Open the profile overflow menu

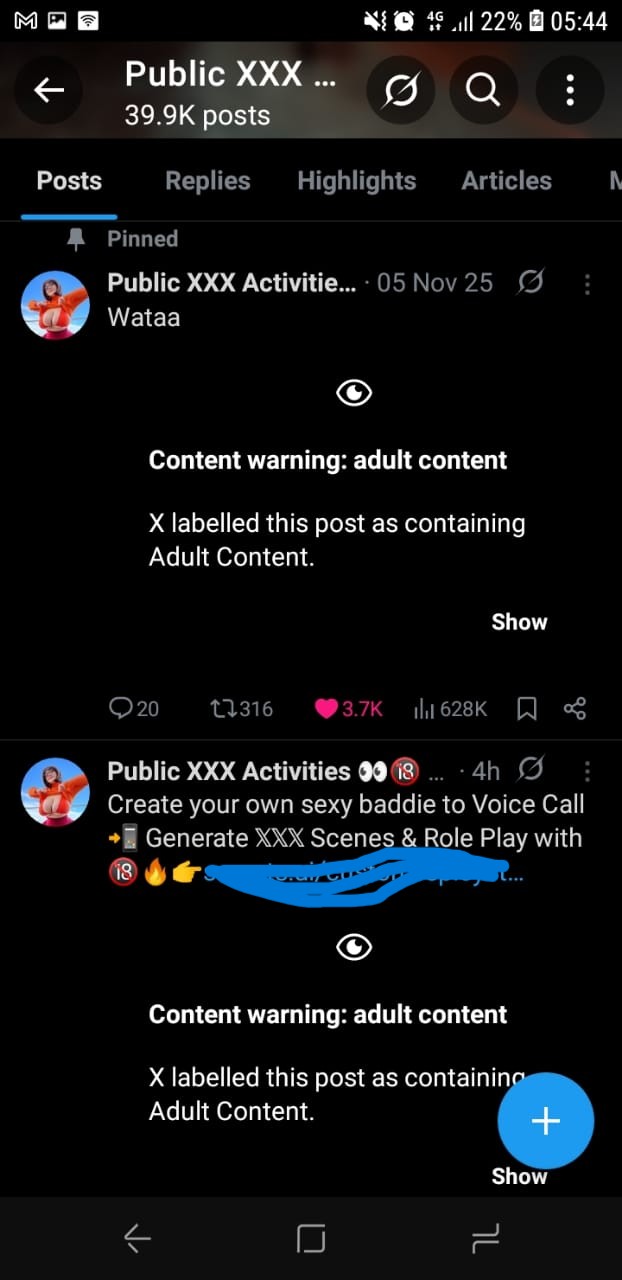tap(569, 91)
